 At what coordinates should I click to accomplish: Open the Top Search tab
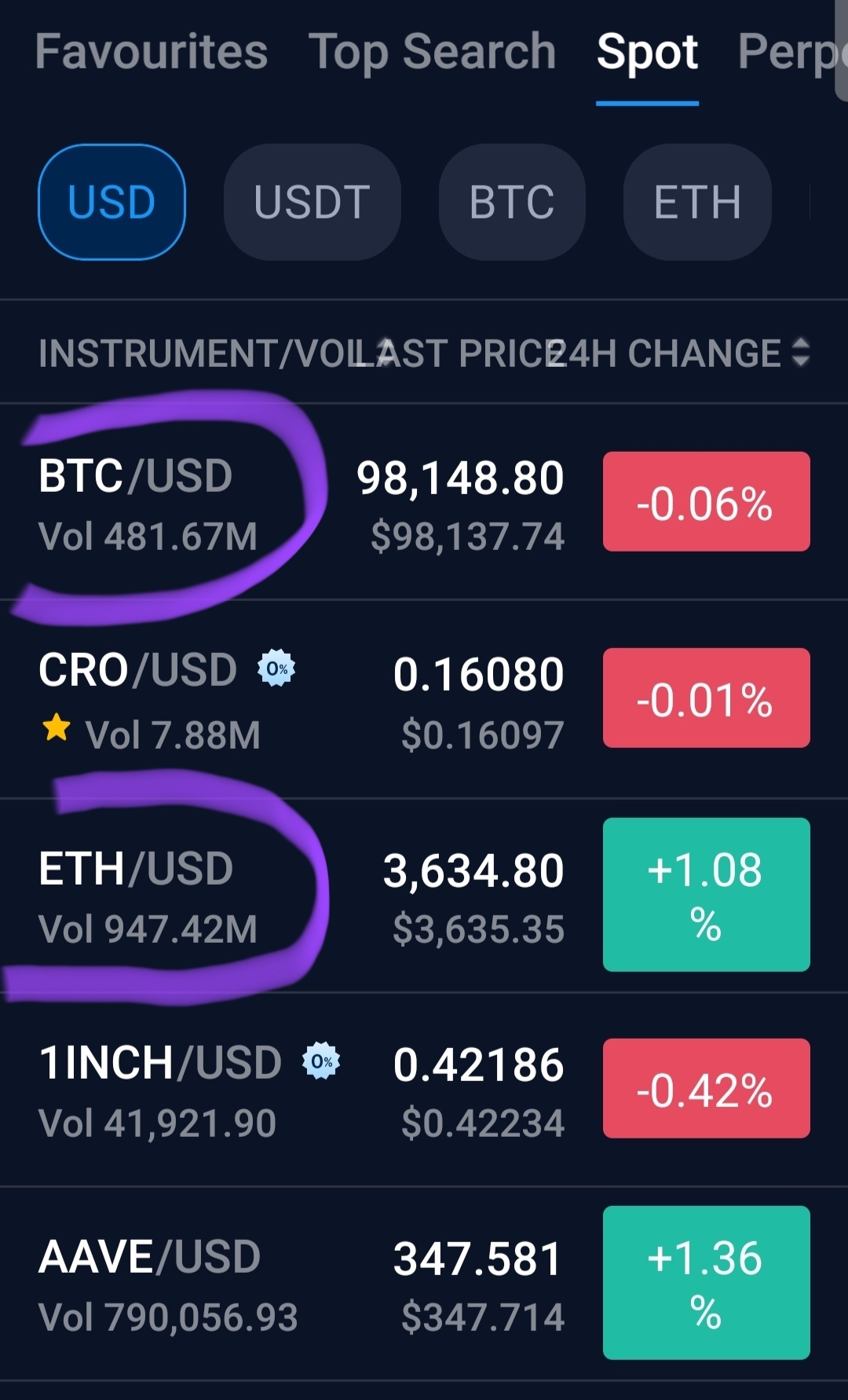pyautogui.click(x=432, y=52)
